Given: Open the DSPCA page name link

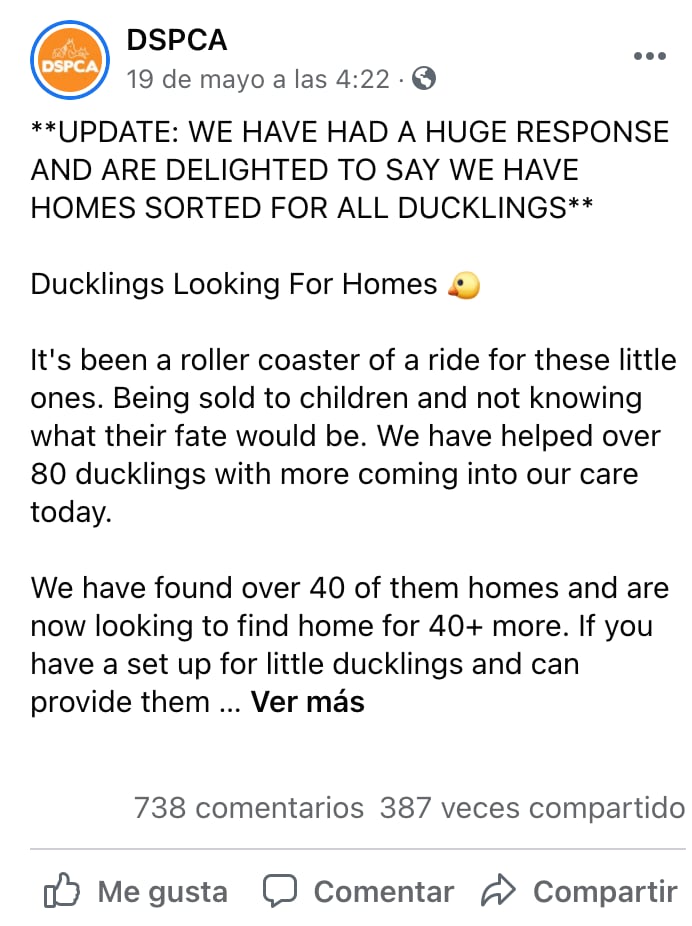Looking at the screenshot, I should click(x=177, y=41).
